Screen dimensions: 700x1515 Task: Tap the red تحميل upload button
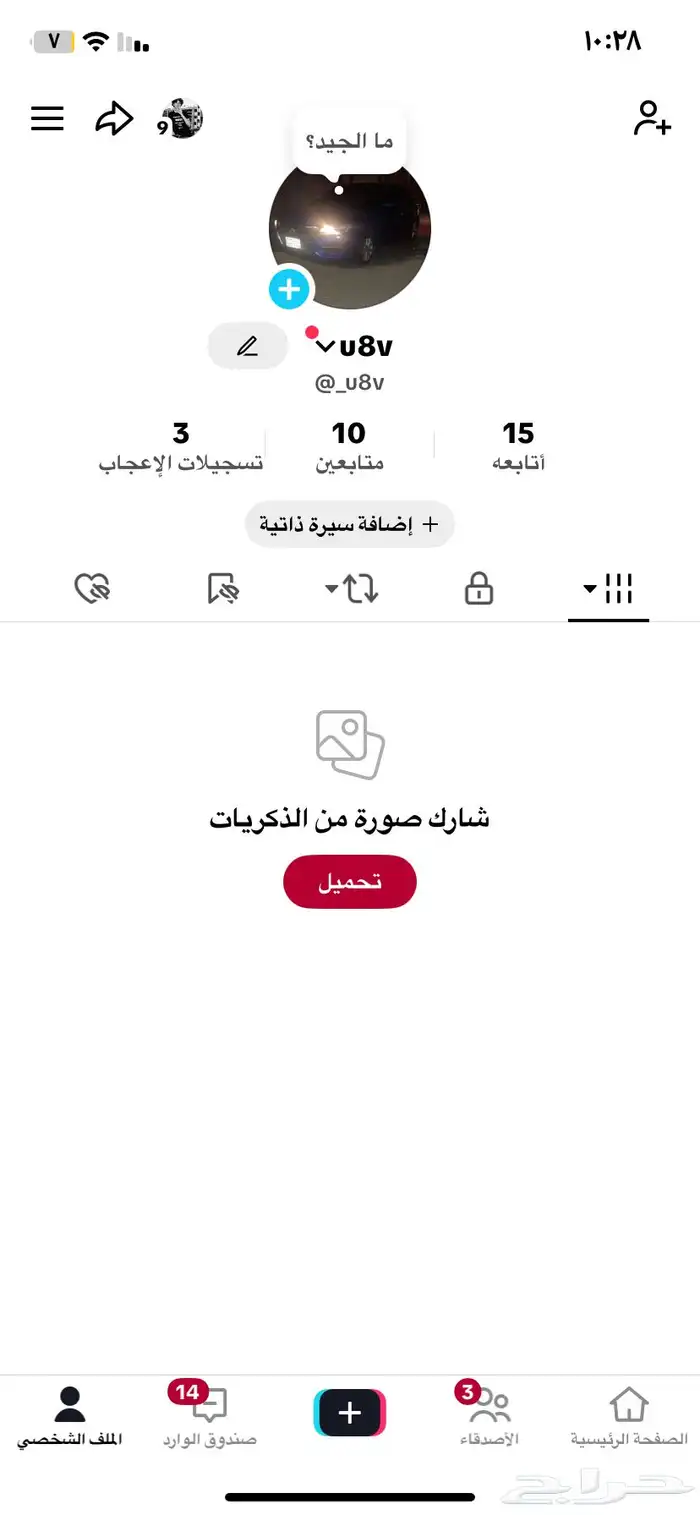coord(349,882)
